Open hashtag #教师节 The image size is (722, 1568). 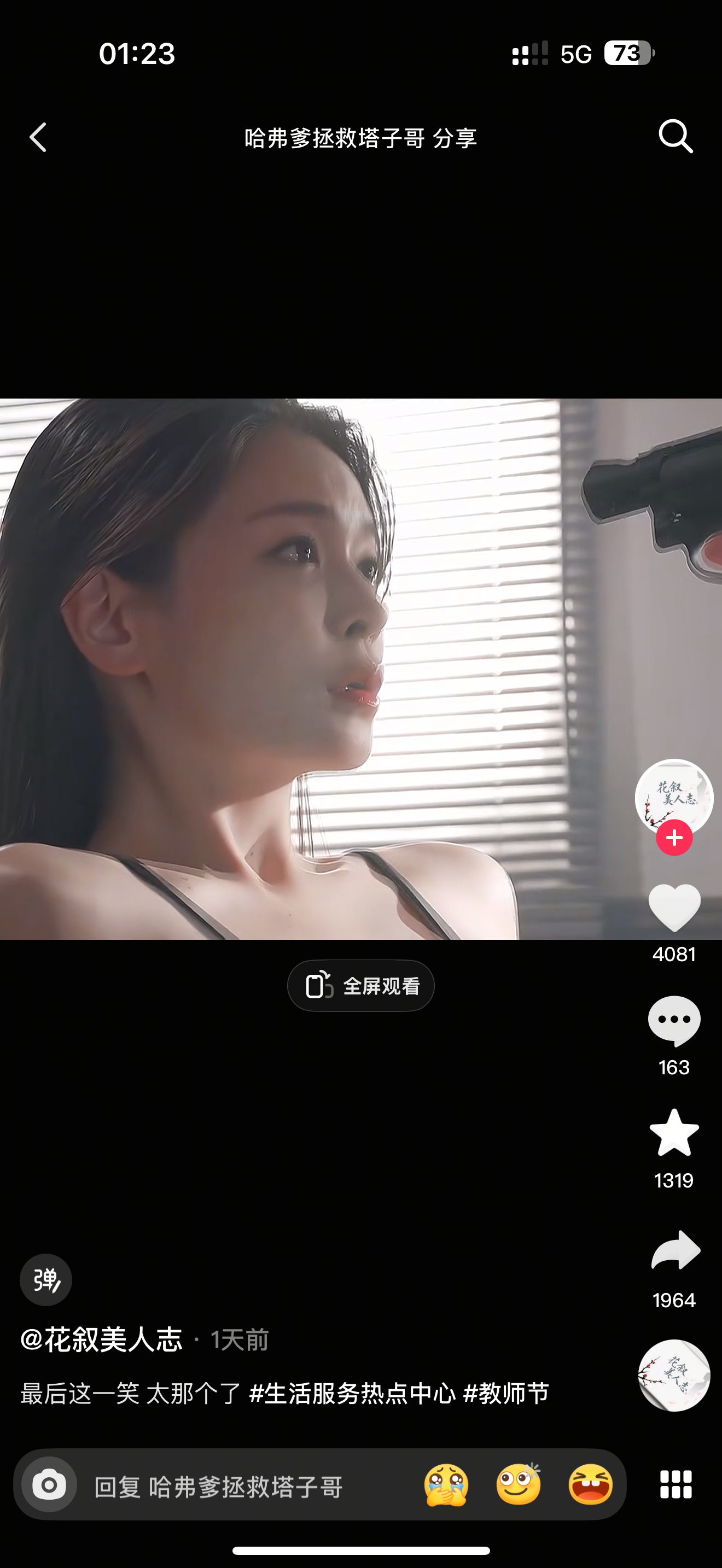506,1393
